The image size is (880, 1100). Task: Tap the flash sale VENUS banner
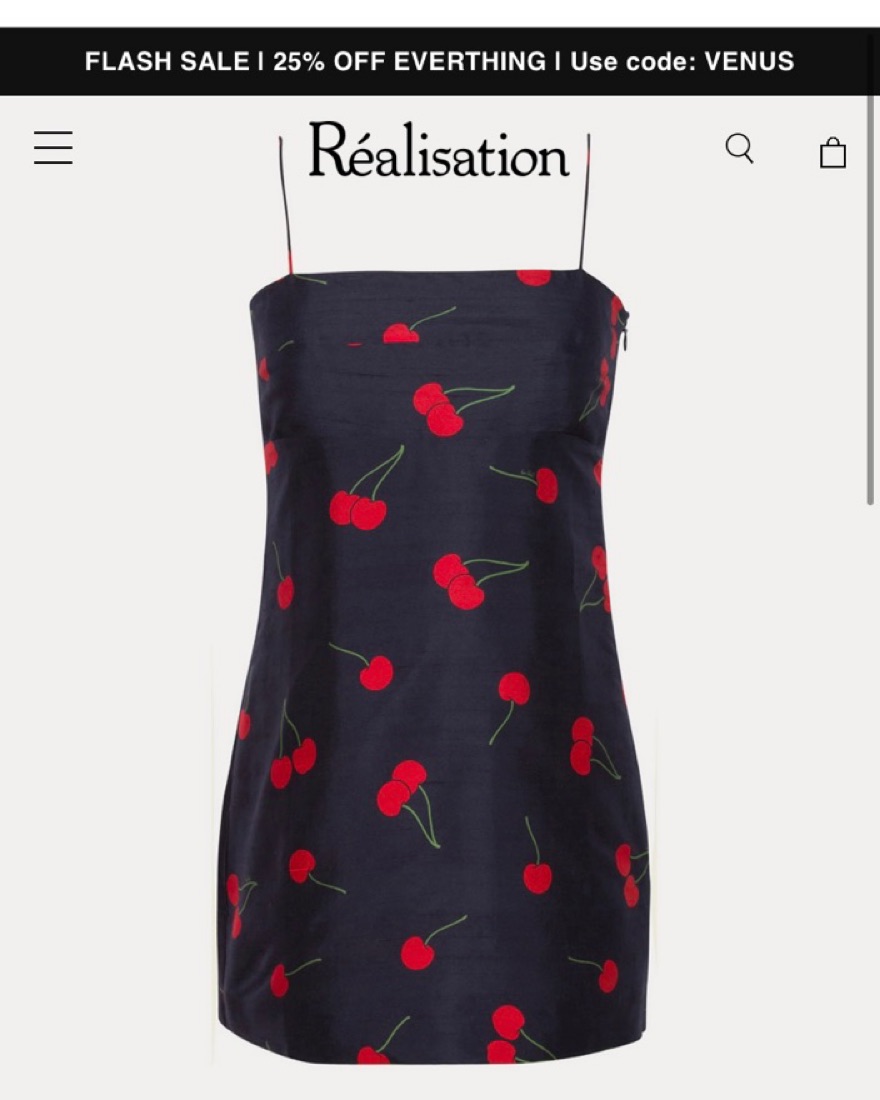[x=439, y=61]
